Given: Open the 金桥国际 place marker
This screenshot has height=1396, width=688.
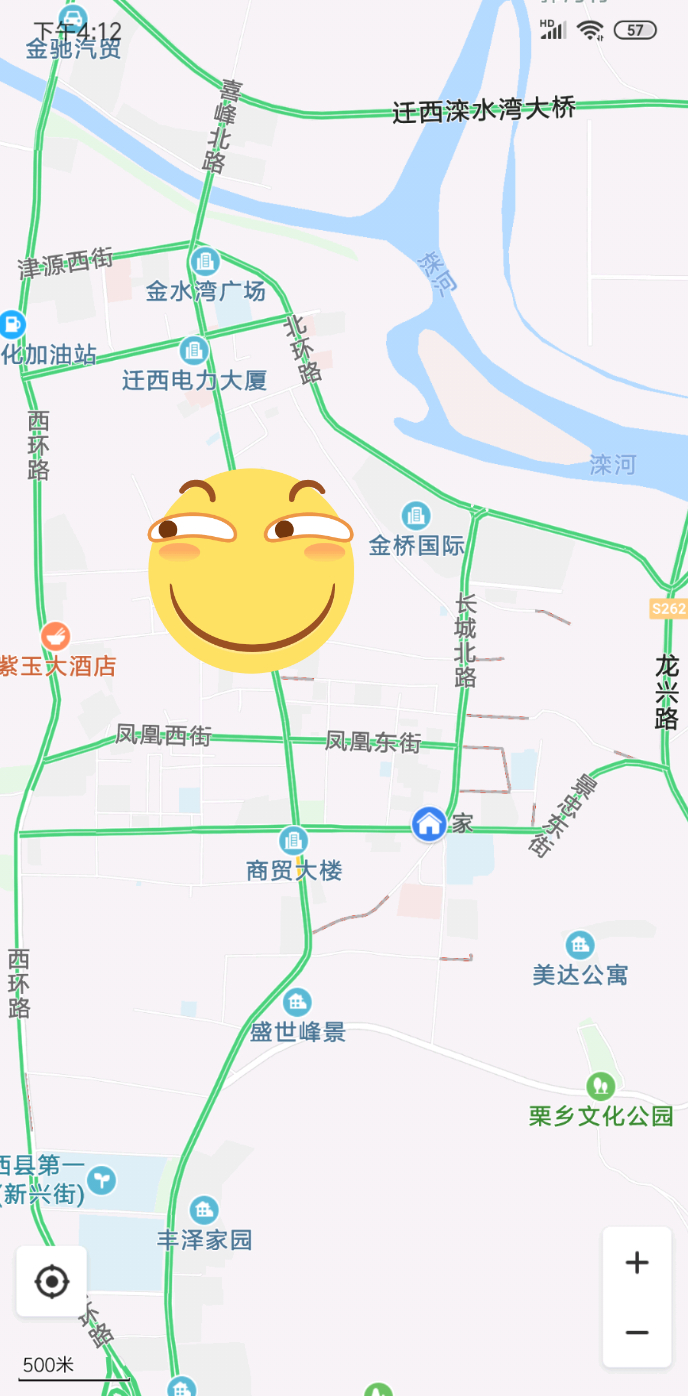Looking at the screenshot, I should (x=416, y=516).
